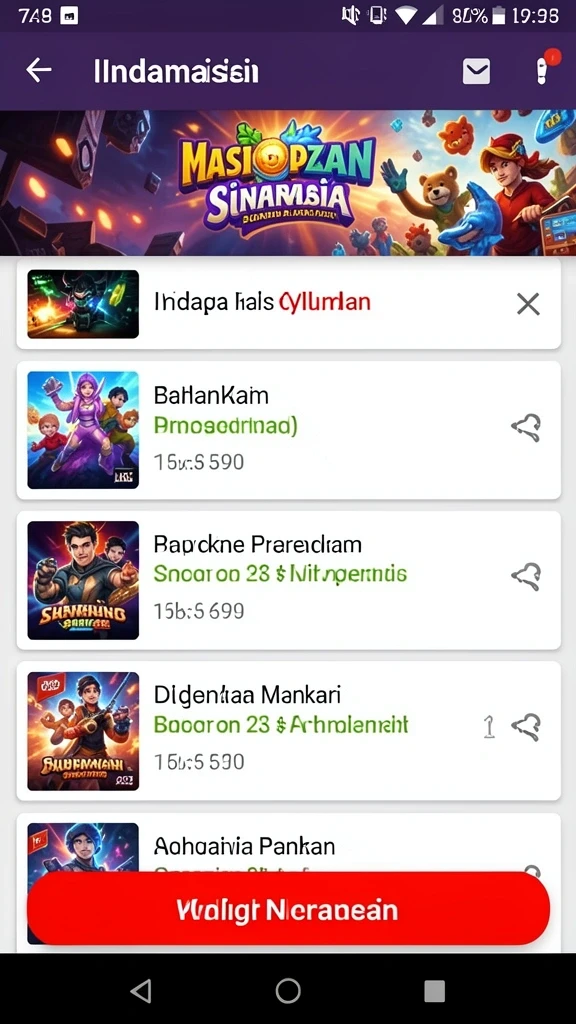Open the Aohgaivia Pankan card
This screenshot has height=1024, width=576.
tap(288, 842)
